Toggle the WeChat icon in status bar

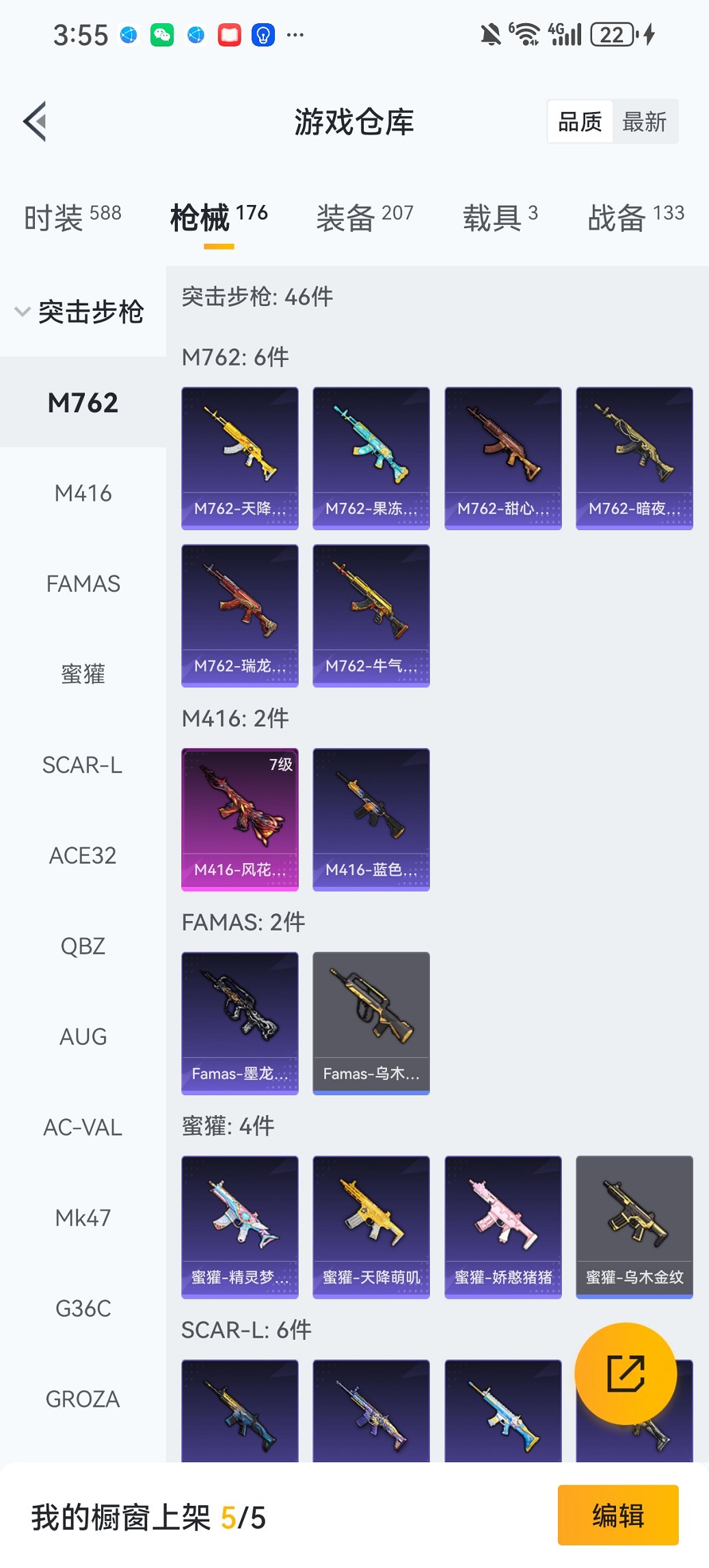tap(161, 34)
